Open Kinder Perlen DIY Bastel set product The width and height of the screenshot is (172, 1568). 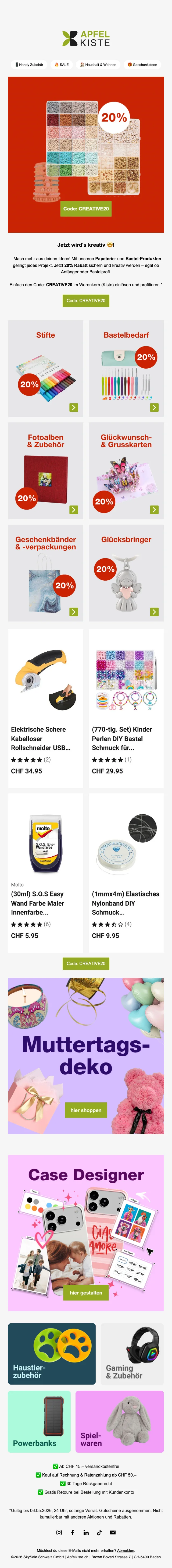point(126,708)
